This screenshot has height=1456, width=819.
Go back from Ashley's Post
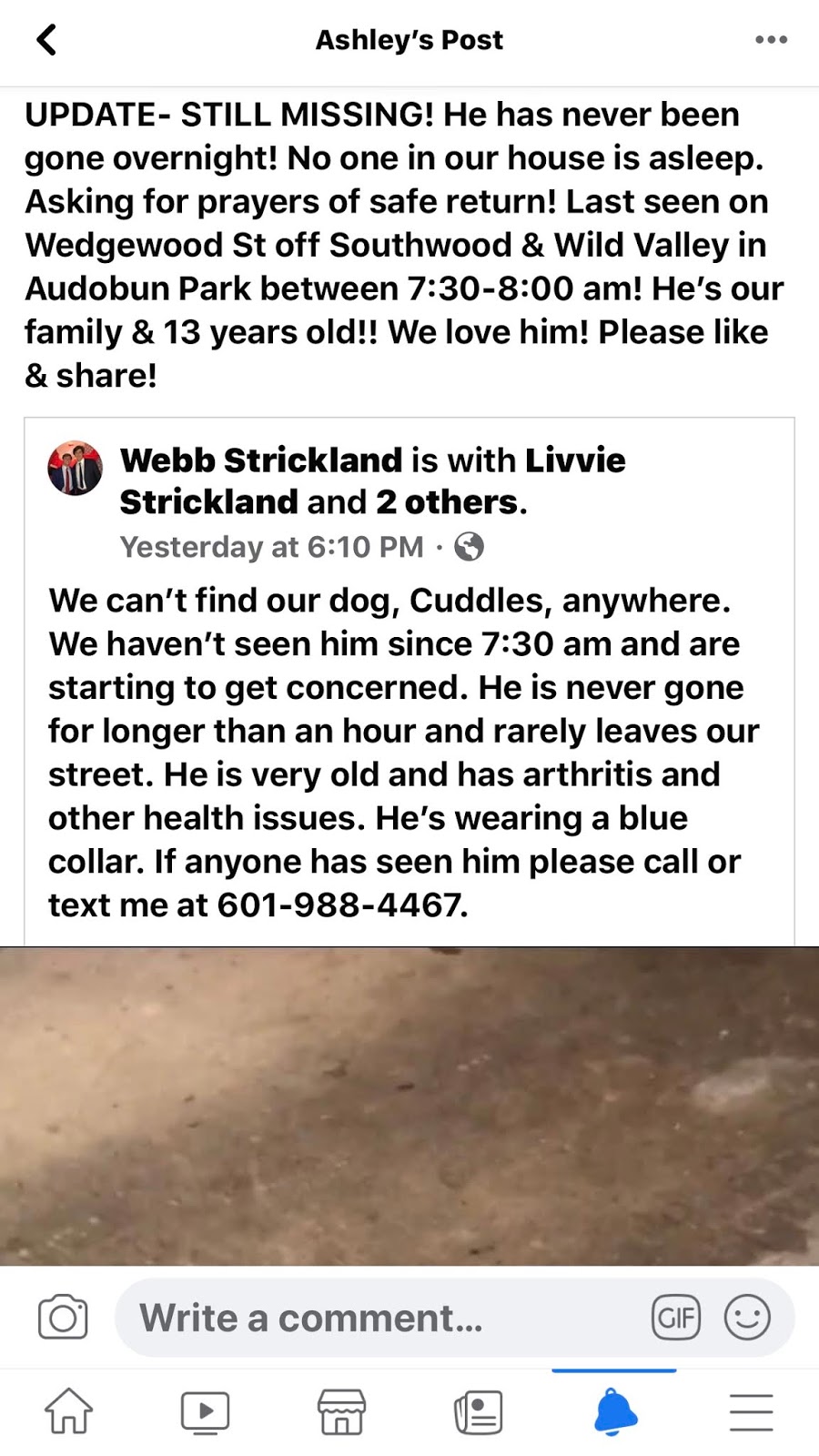[x=46, y=40]
